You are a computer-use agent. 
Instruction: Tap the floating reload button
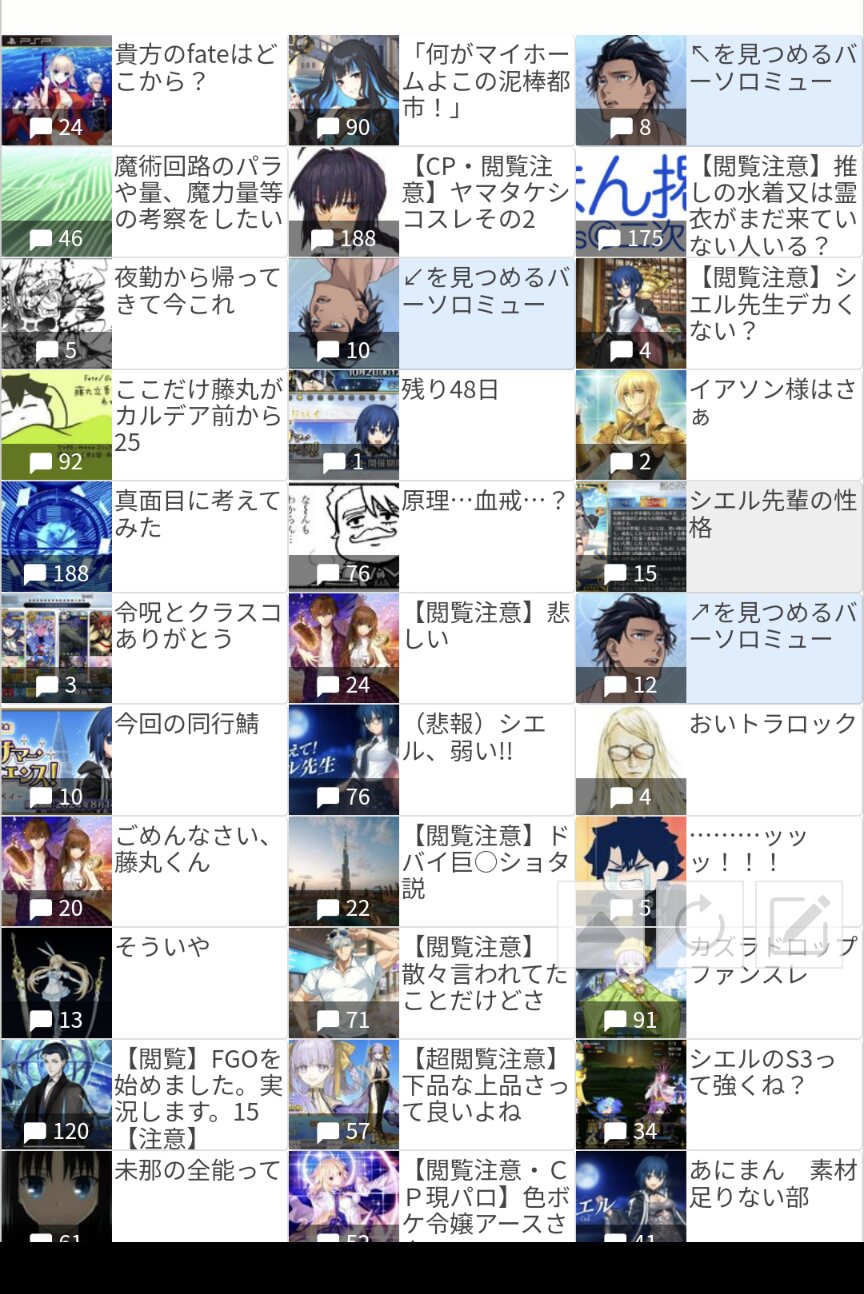[700, 925]
